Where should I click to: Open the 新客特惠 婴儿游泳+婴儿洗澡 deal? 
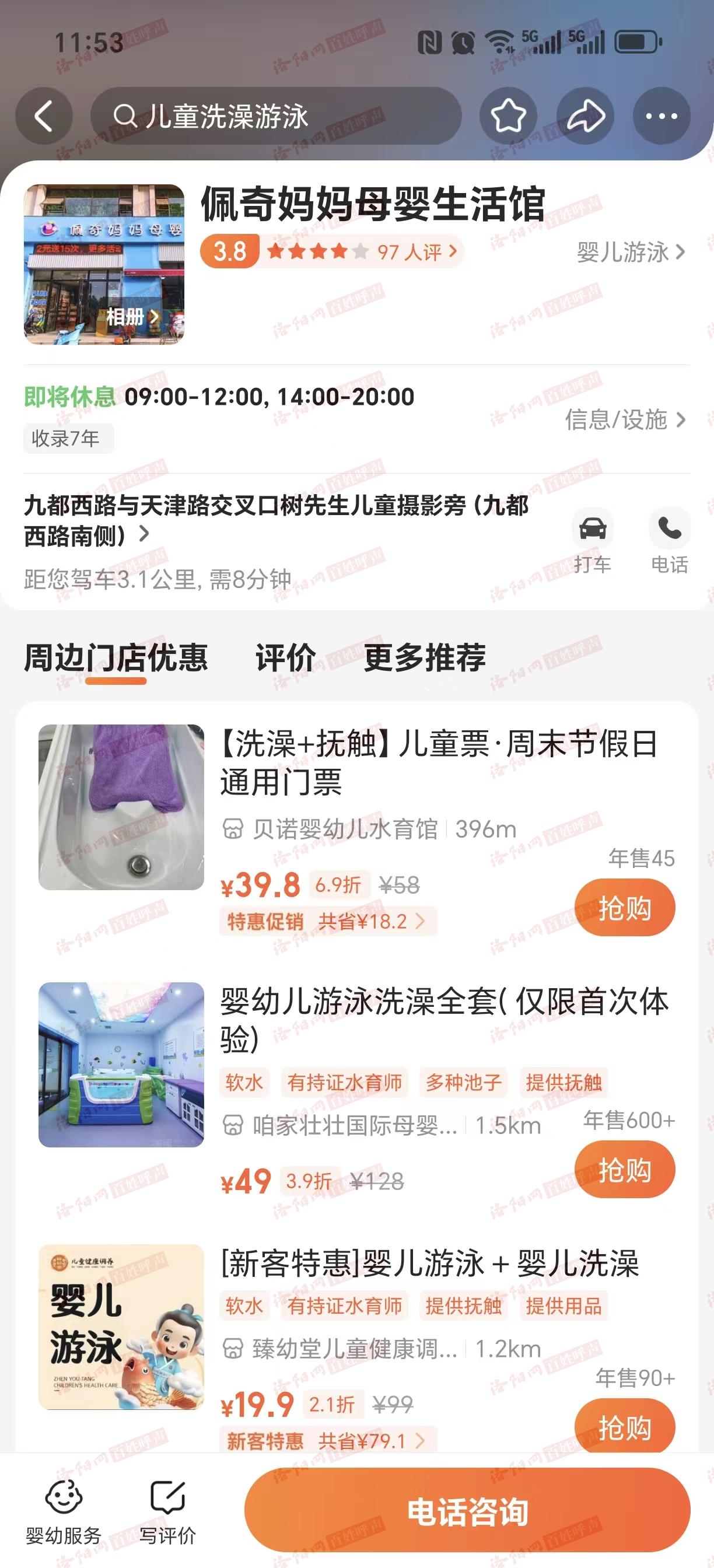coord(430,1263)
